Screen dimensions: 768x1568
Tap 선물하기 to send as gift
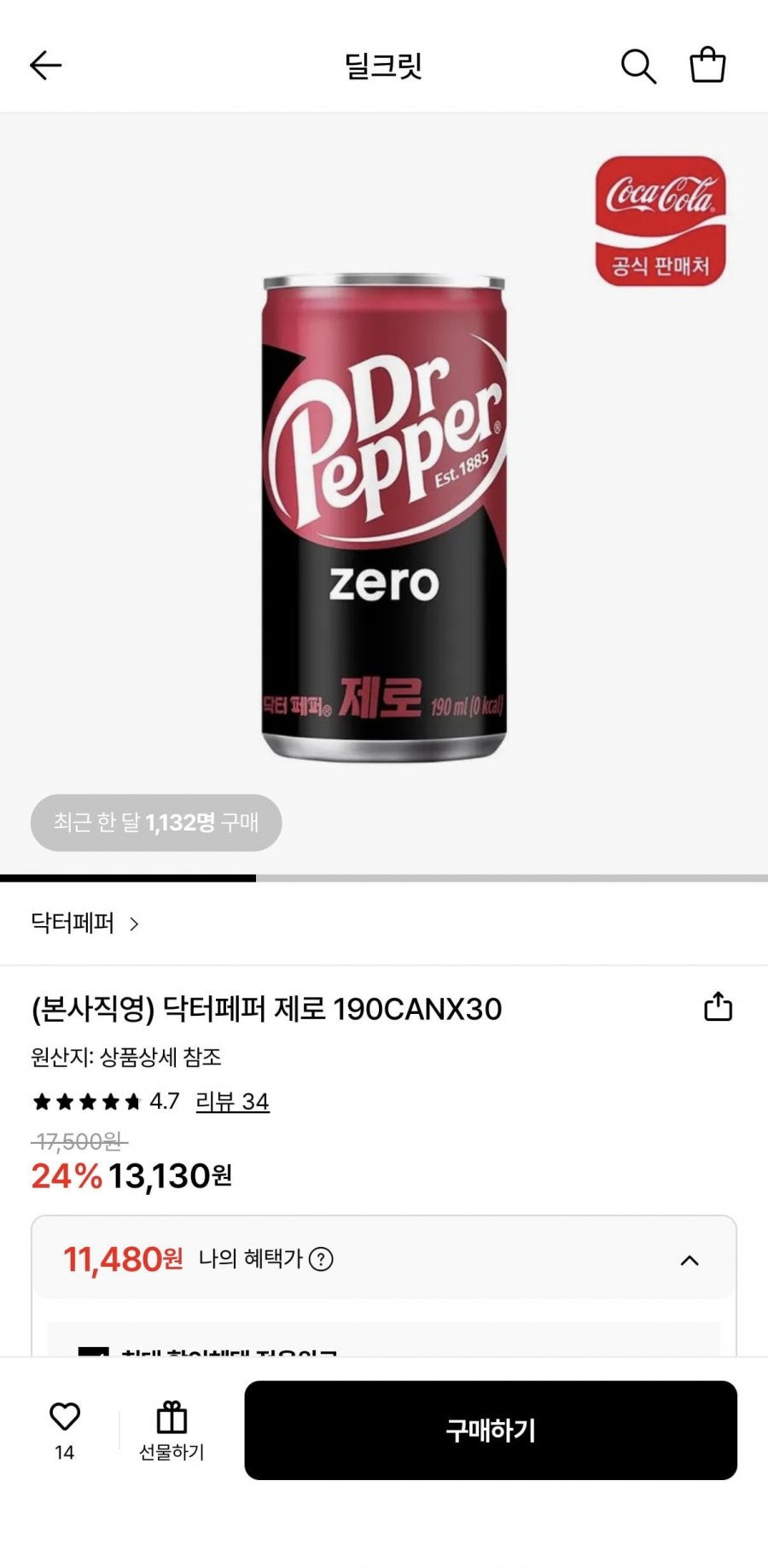(x=172, y=1430)
